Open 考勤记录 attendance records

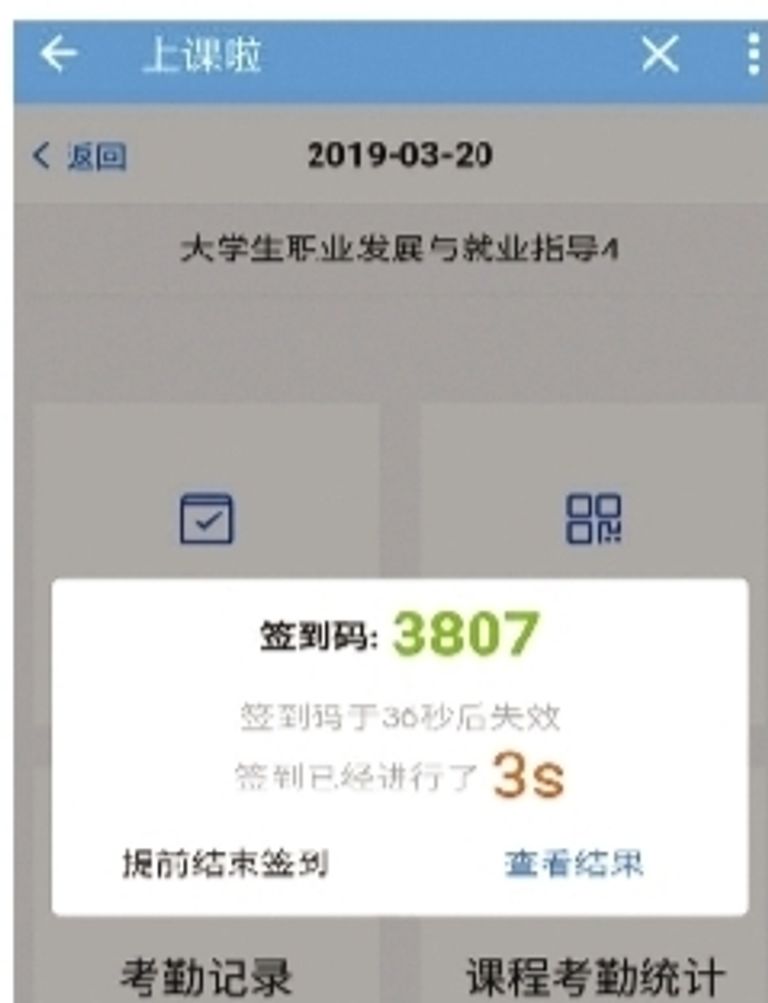tap(206, 973)
